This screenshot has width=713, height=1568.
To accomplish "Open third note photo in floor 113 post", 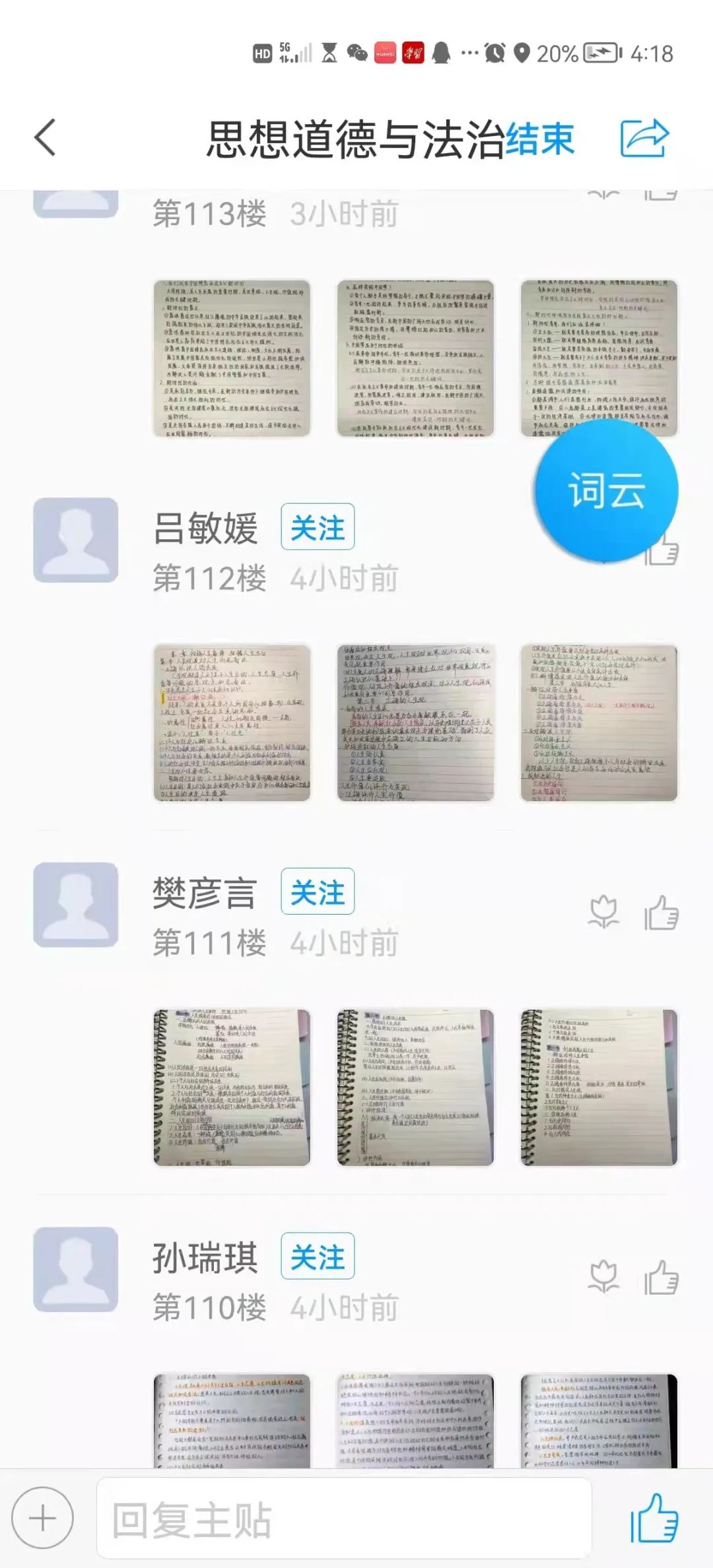I will [x=599, y=357].
